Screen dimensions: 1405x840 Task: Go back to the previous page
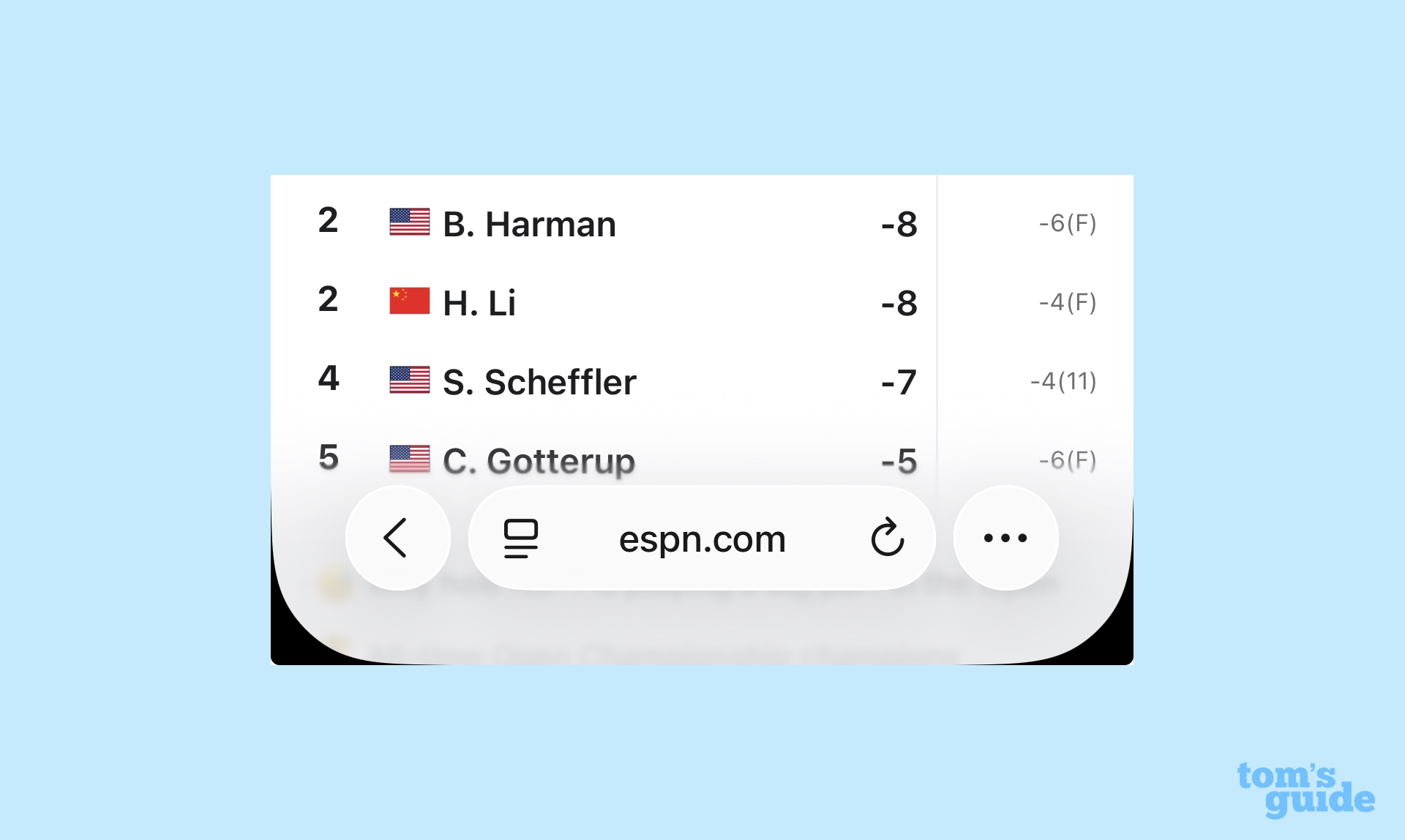(397, 538)
